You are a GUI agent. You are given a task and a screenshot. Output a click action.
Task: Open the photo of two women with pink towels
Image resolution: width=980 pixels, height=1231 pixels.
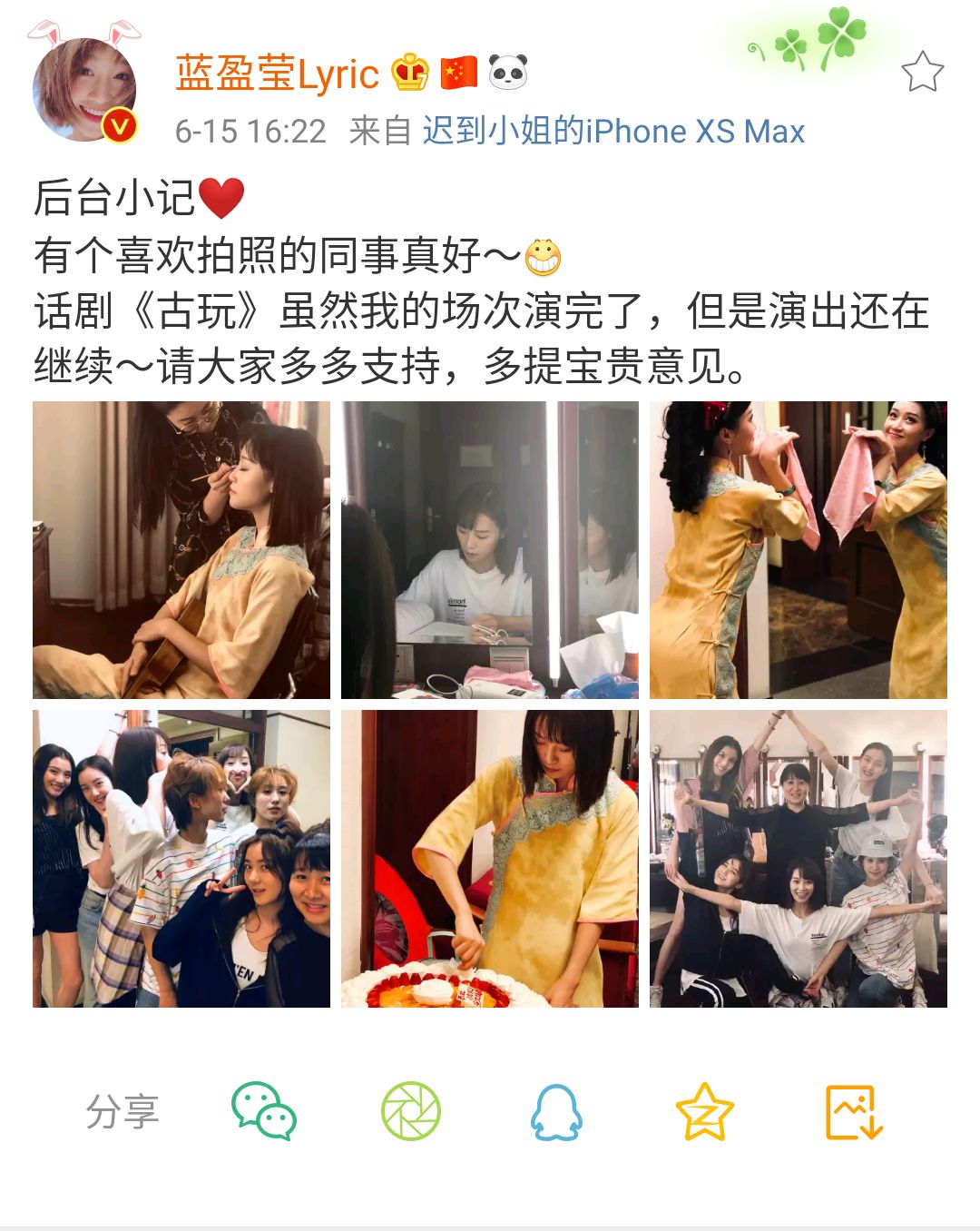(799, 550)
